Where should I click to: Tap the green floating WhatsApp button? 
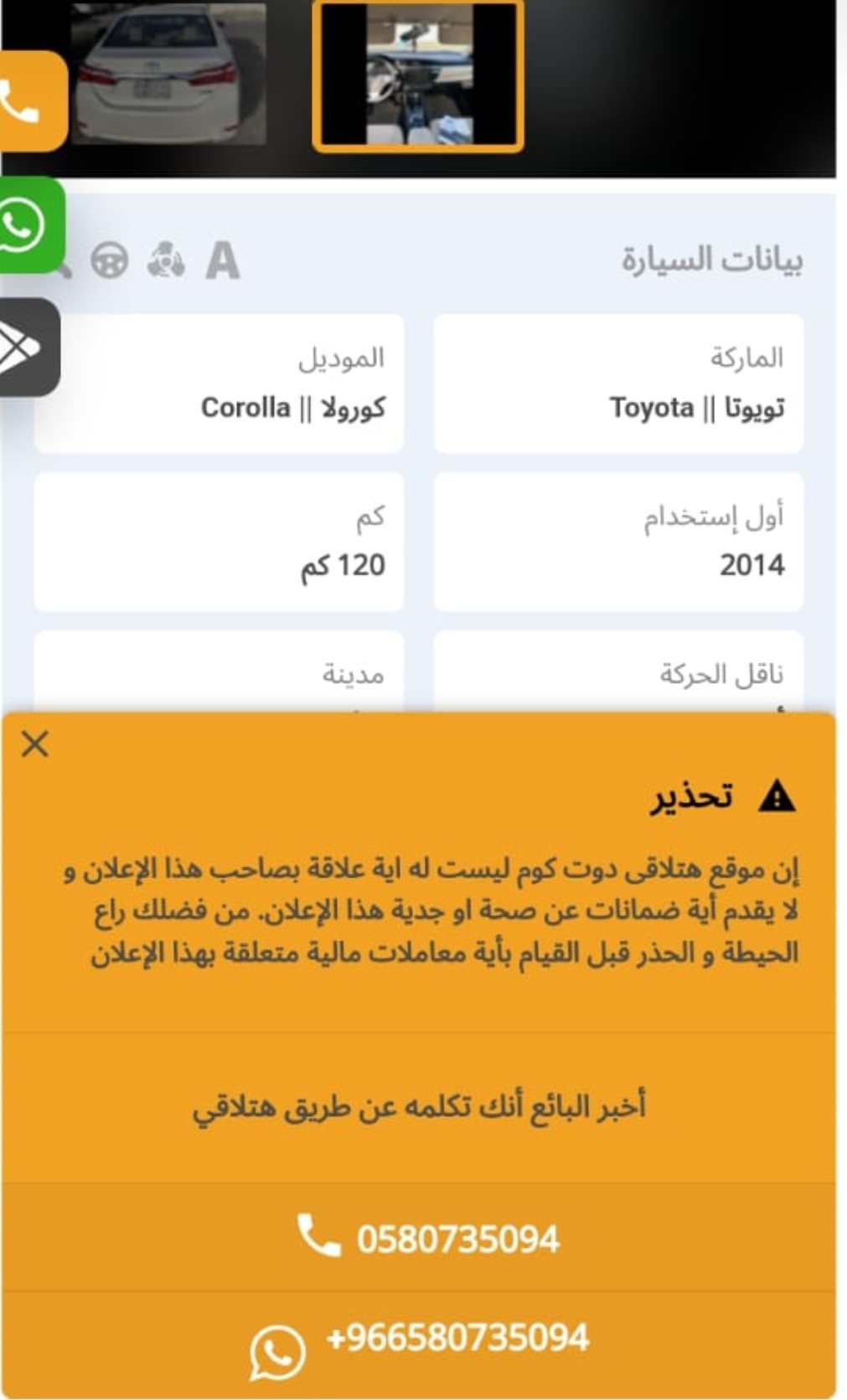pos(31,225)
